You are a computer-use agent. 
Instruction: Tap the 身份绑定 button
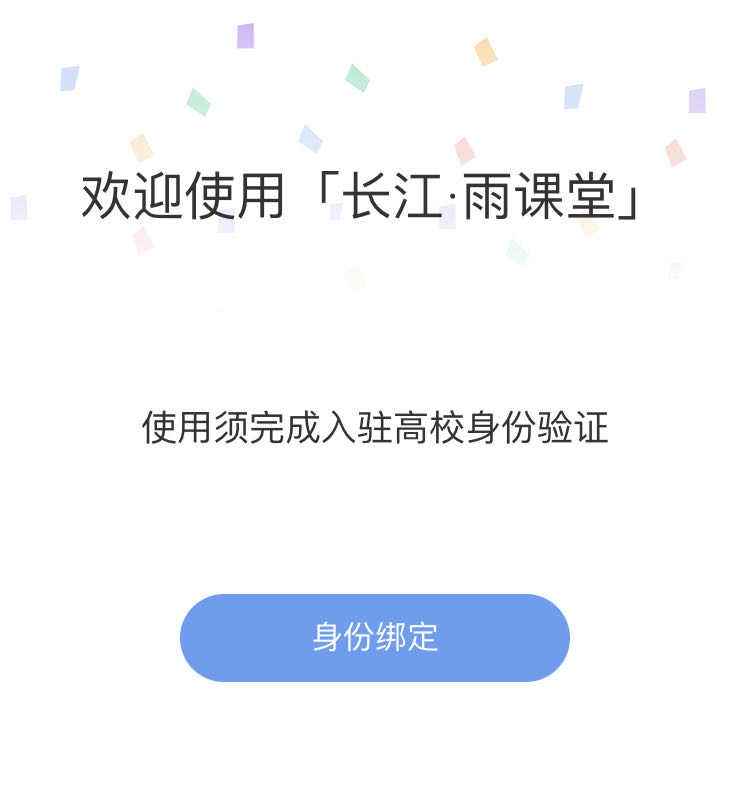click(x=375, y=638)
